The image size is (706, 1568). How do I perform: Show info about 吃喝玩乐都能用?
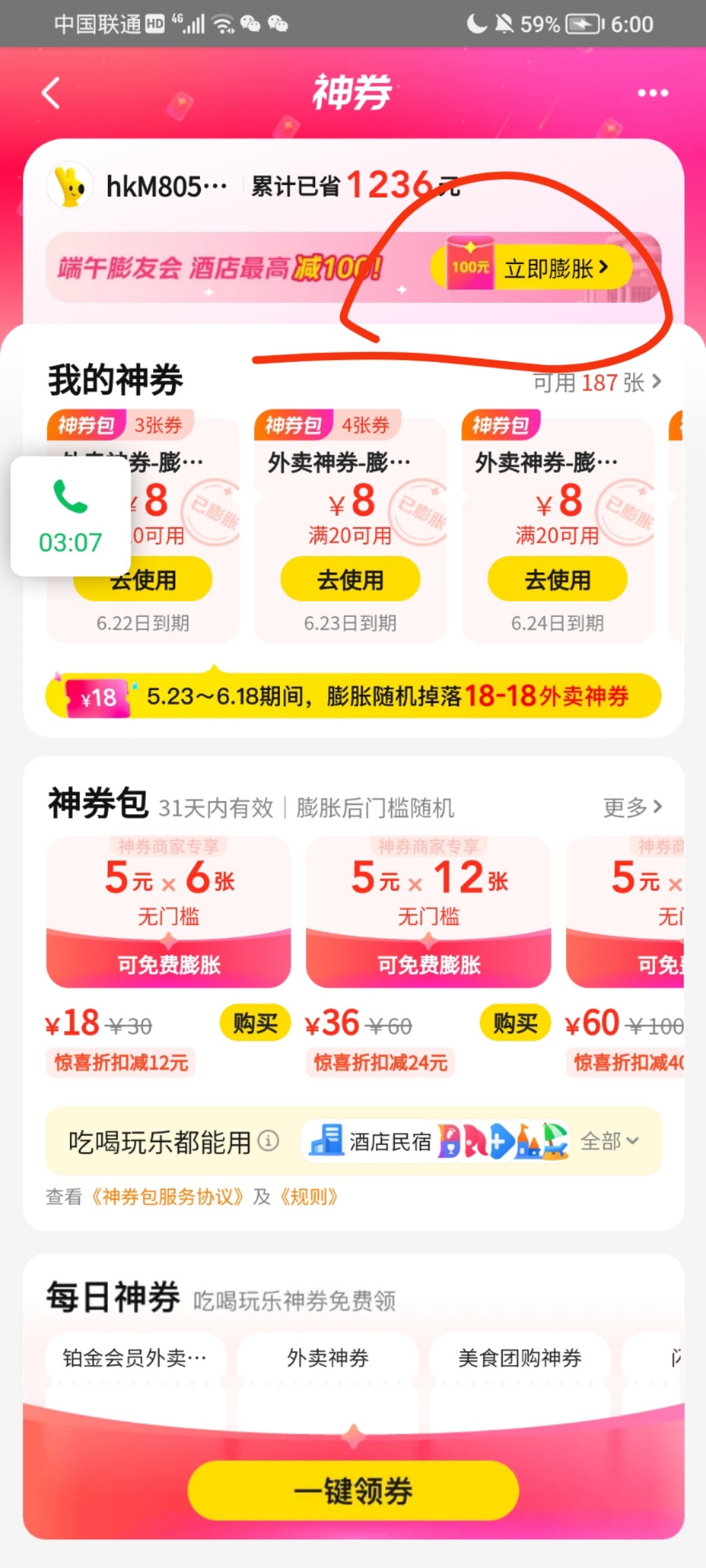click(x=268, y=1141)
